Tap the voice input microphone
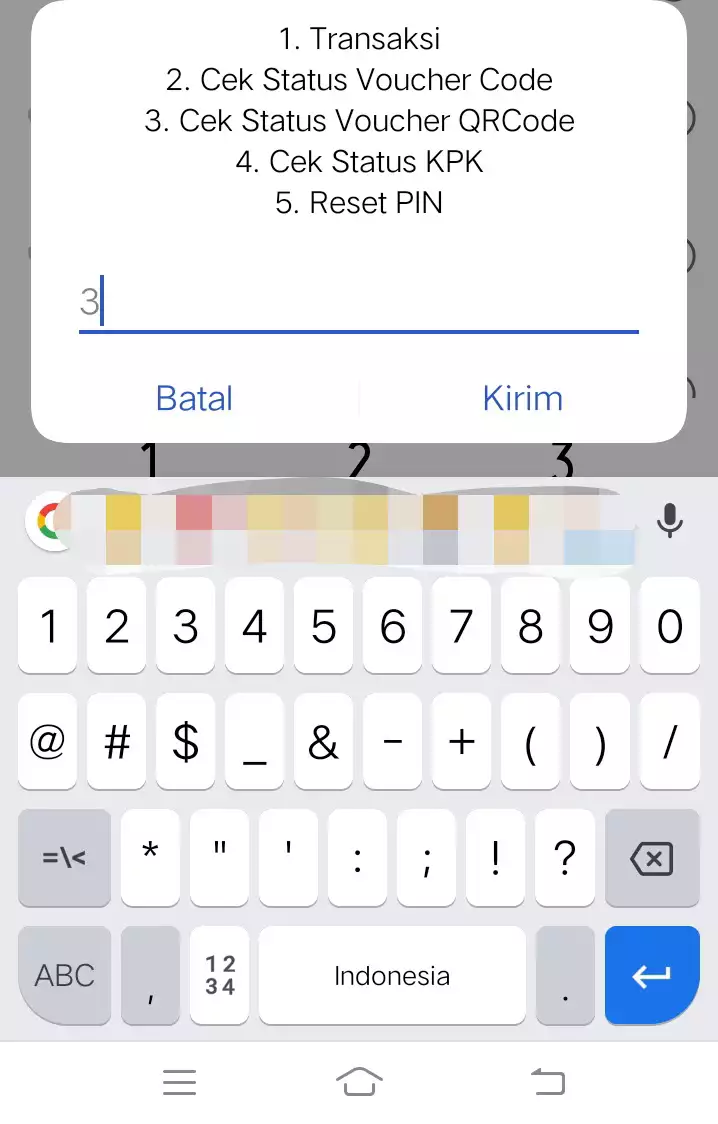718x1124 pixels. [x=669, y=521]
